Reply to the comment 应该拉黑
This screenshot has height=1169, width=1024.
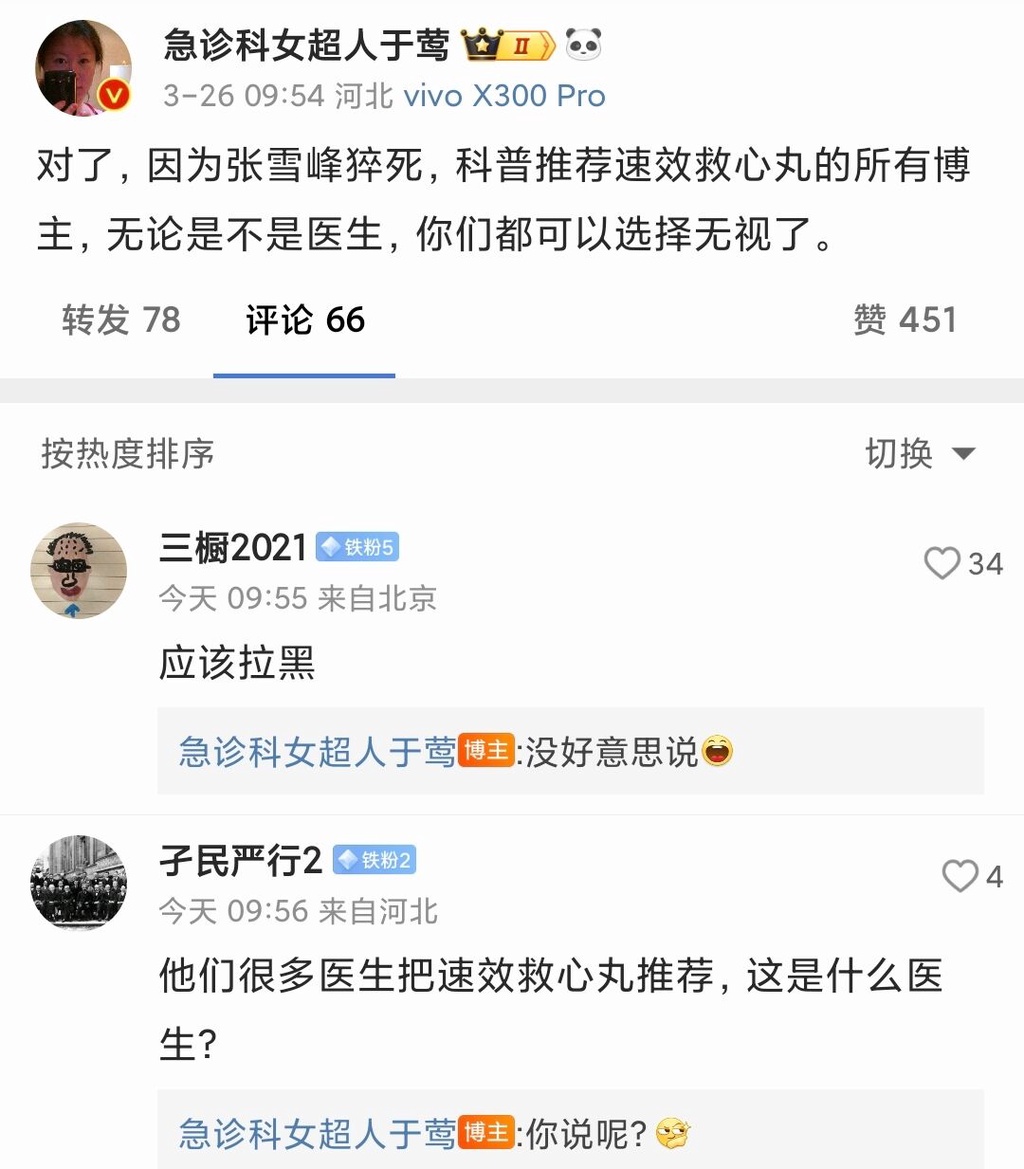(237, 664)
